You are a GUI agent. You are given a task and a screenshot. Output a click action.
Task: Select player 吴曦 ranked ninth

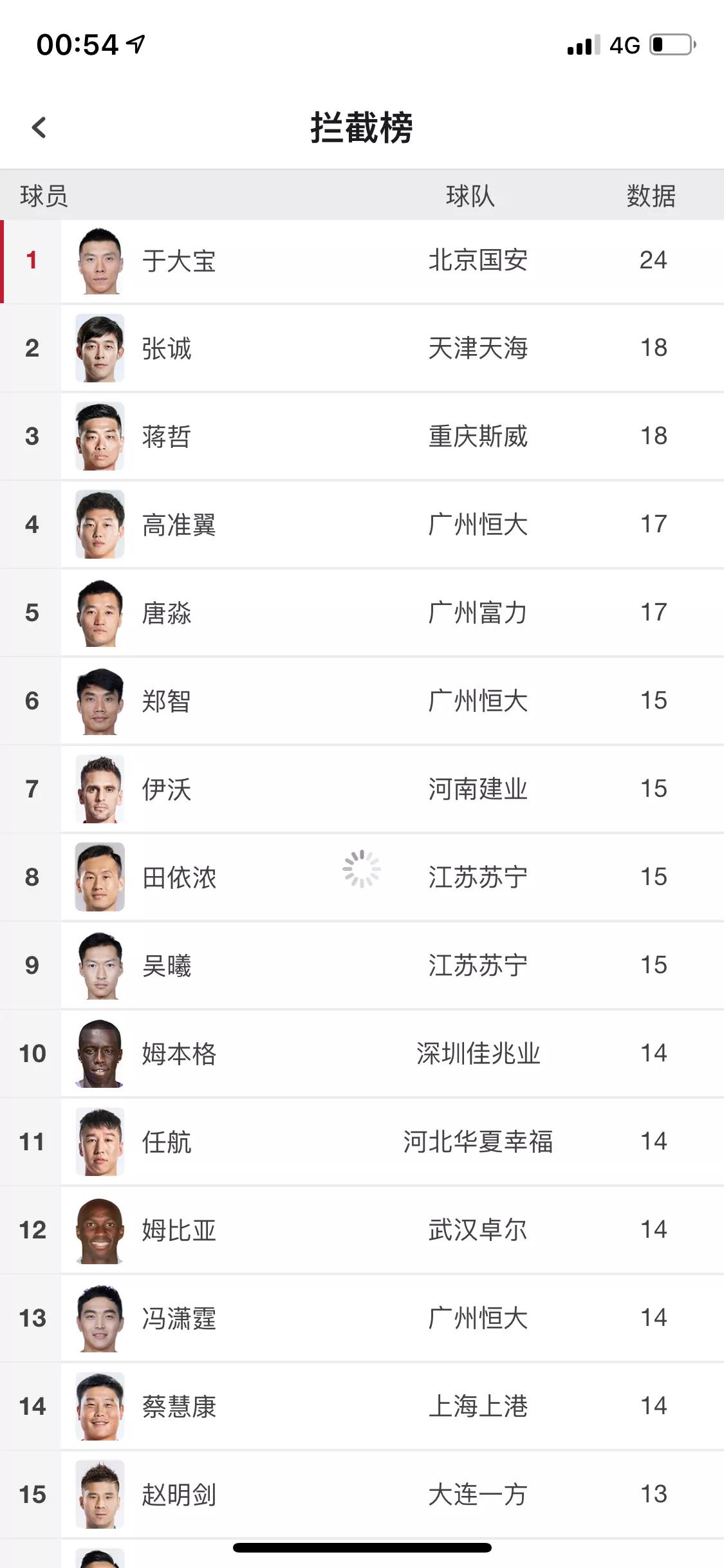166,966
